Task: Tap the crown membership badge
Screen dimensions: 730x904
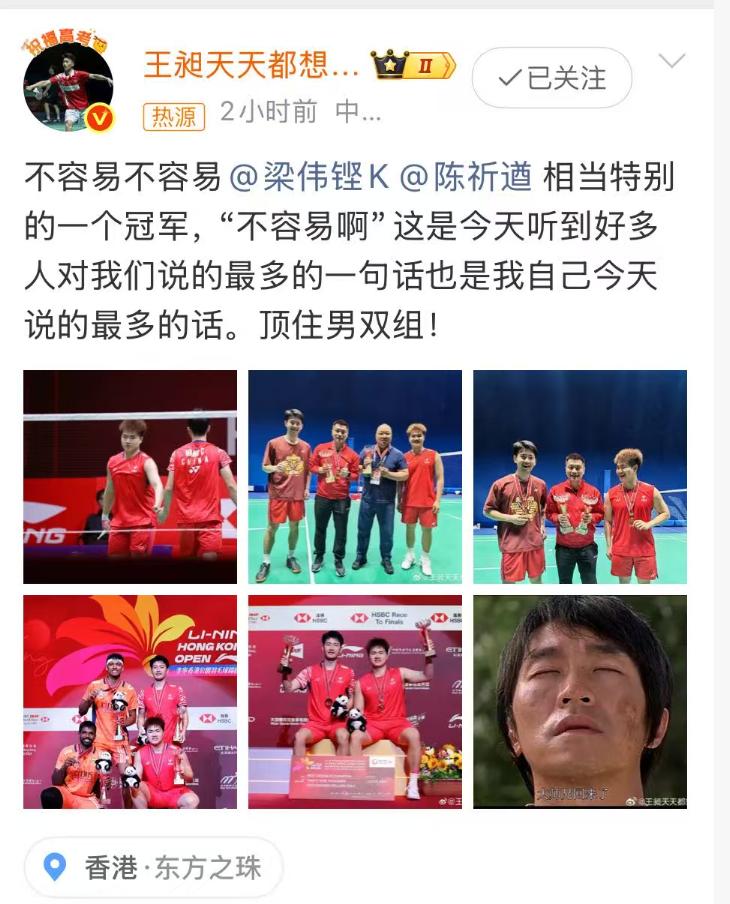Action: tap(414, 66)
